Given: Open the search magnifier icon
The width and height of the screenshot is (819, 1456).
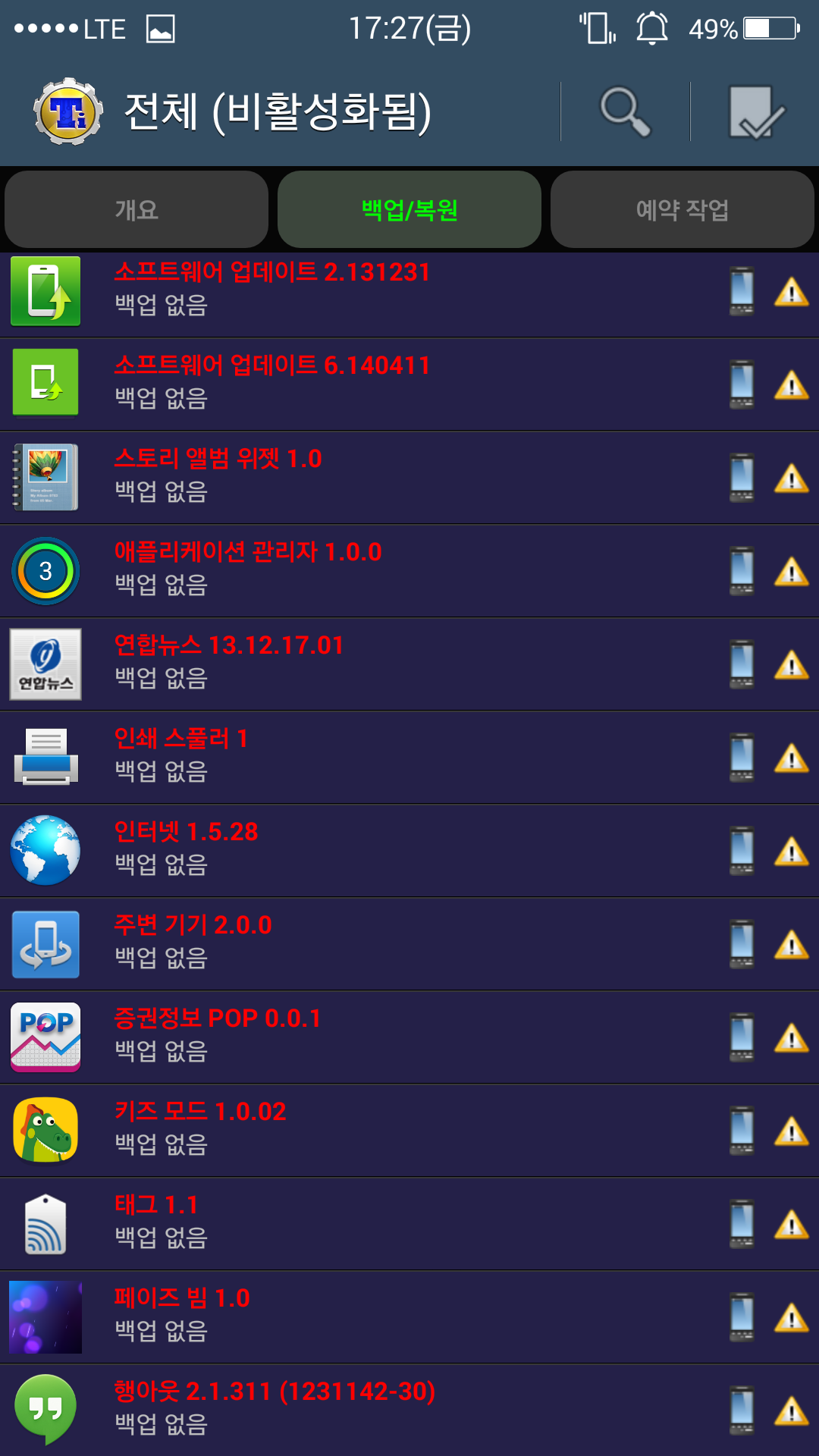Looking at the screenshot, I should (x=626, y=112).
